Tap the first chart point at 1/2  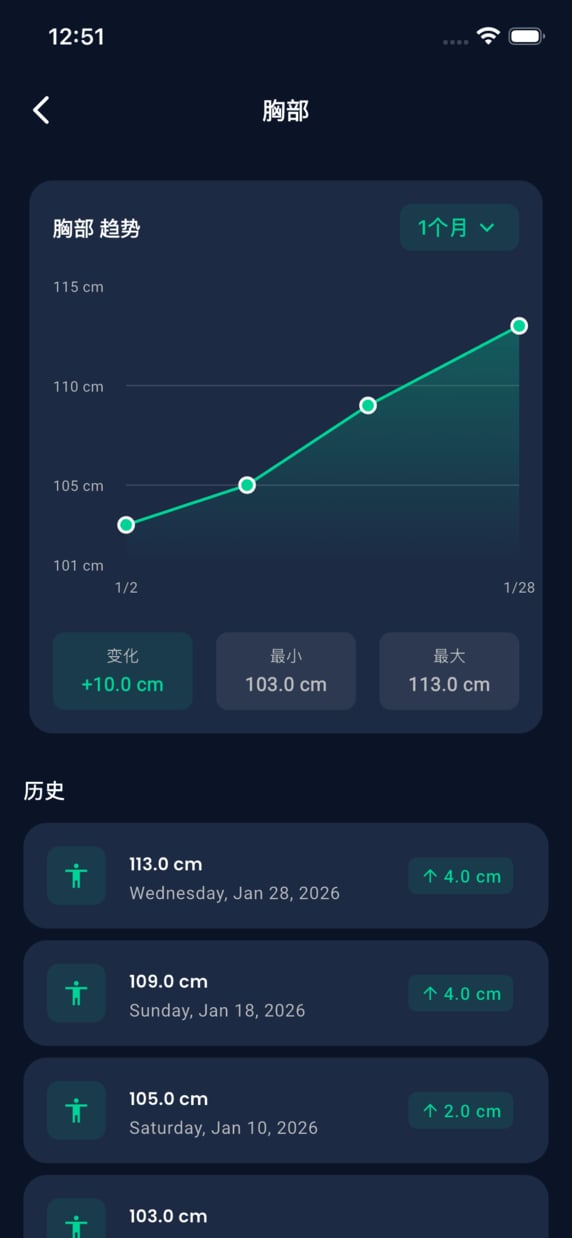(x=126, y=524)
